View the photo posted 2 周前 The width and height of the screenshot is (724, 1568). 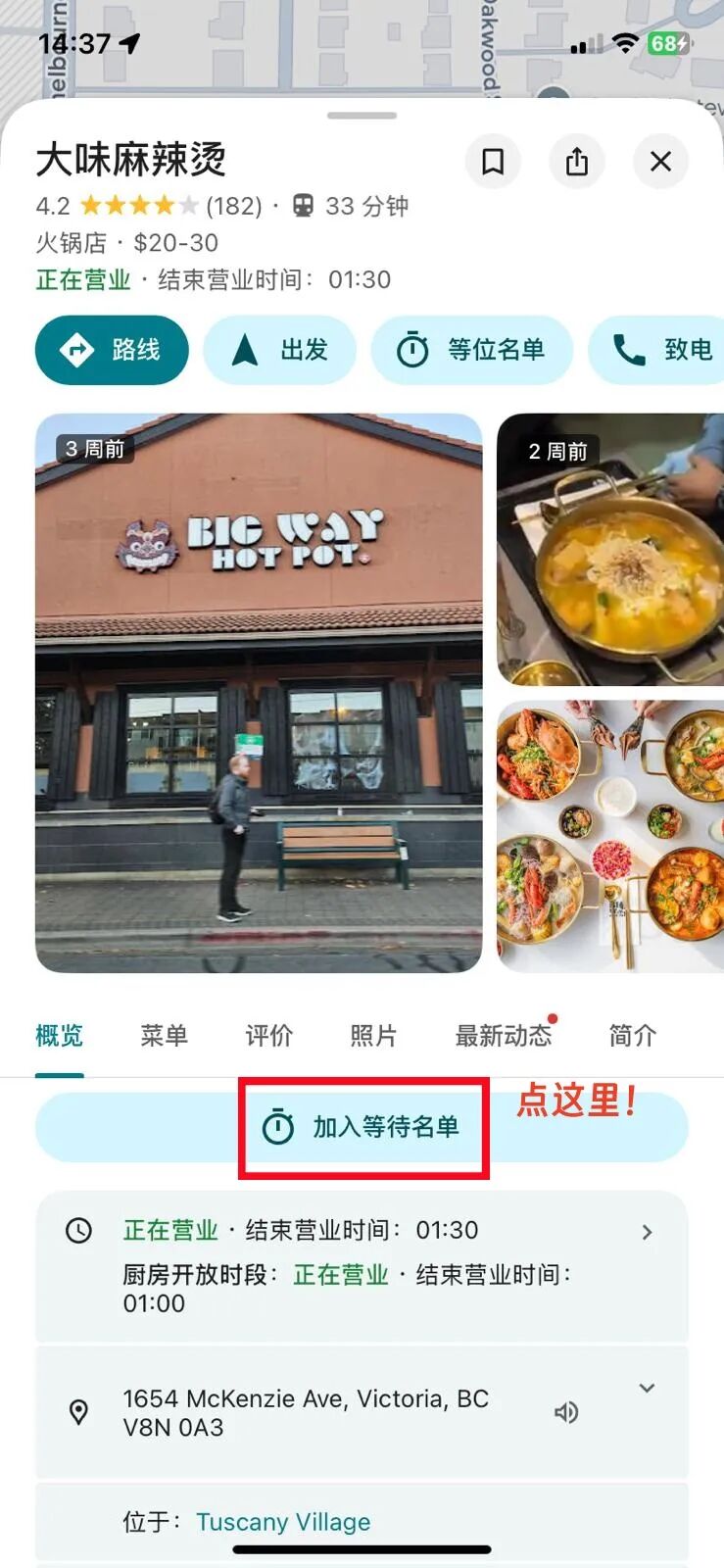coord(610,550)
